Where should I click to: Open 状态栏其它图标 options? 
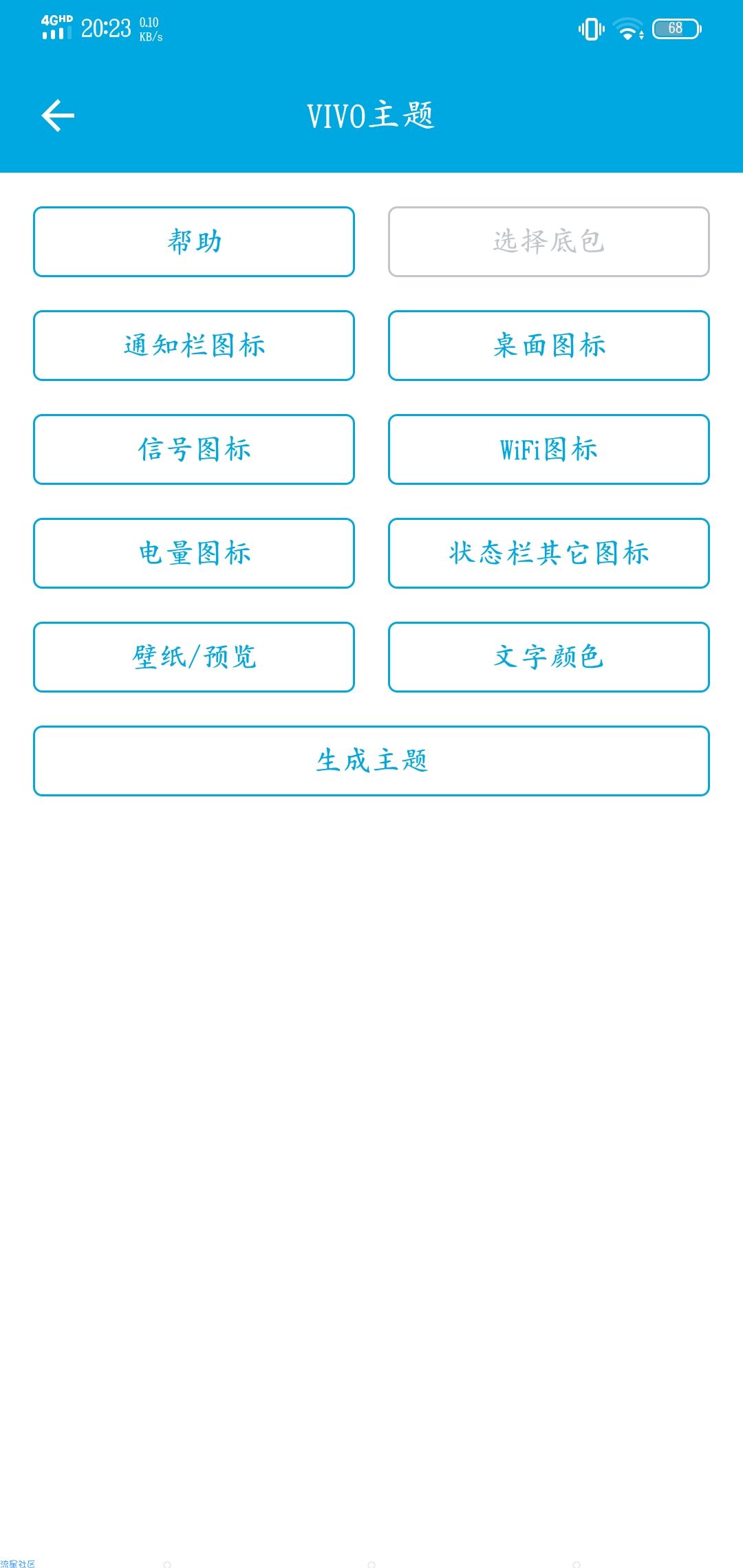pos(549,554)
